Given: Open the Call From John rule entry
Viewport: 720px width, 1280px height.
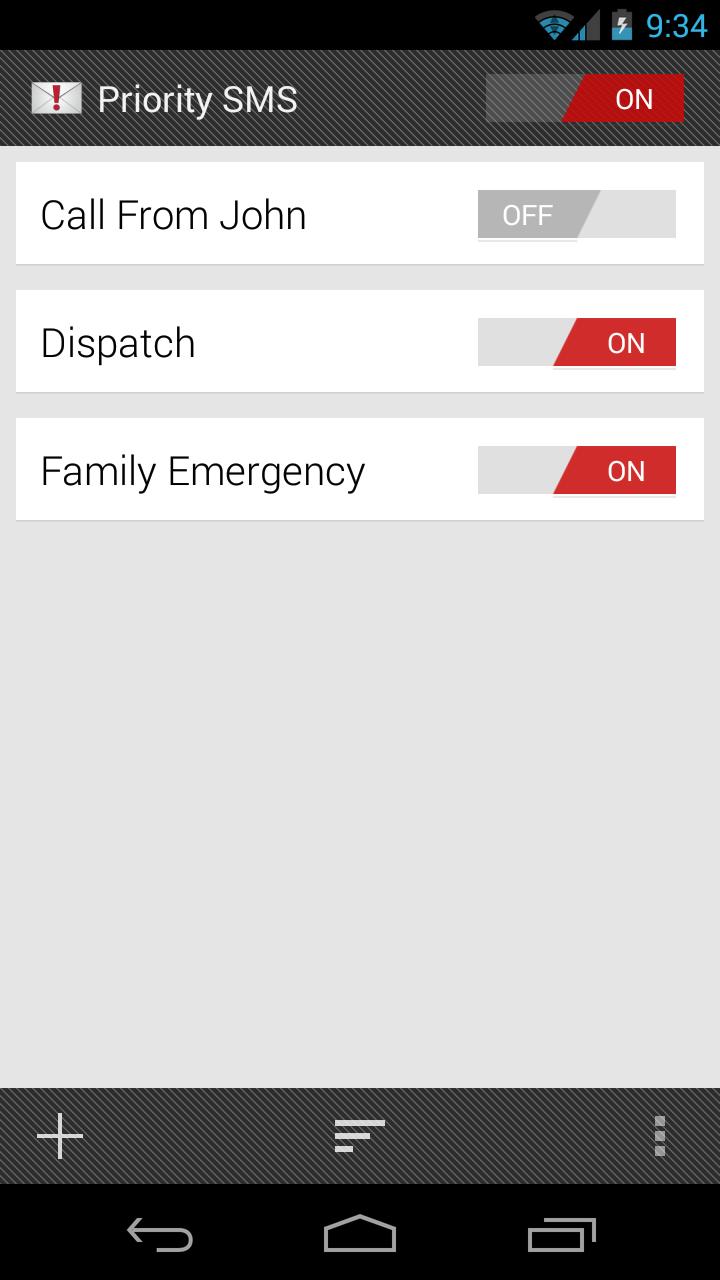Looking at the screenshot, I should pyautogui.click(x=240, y=213).
